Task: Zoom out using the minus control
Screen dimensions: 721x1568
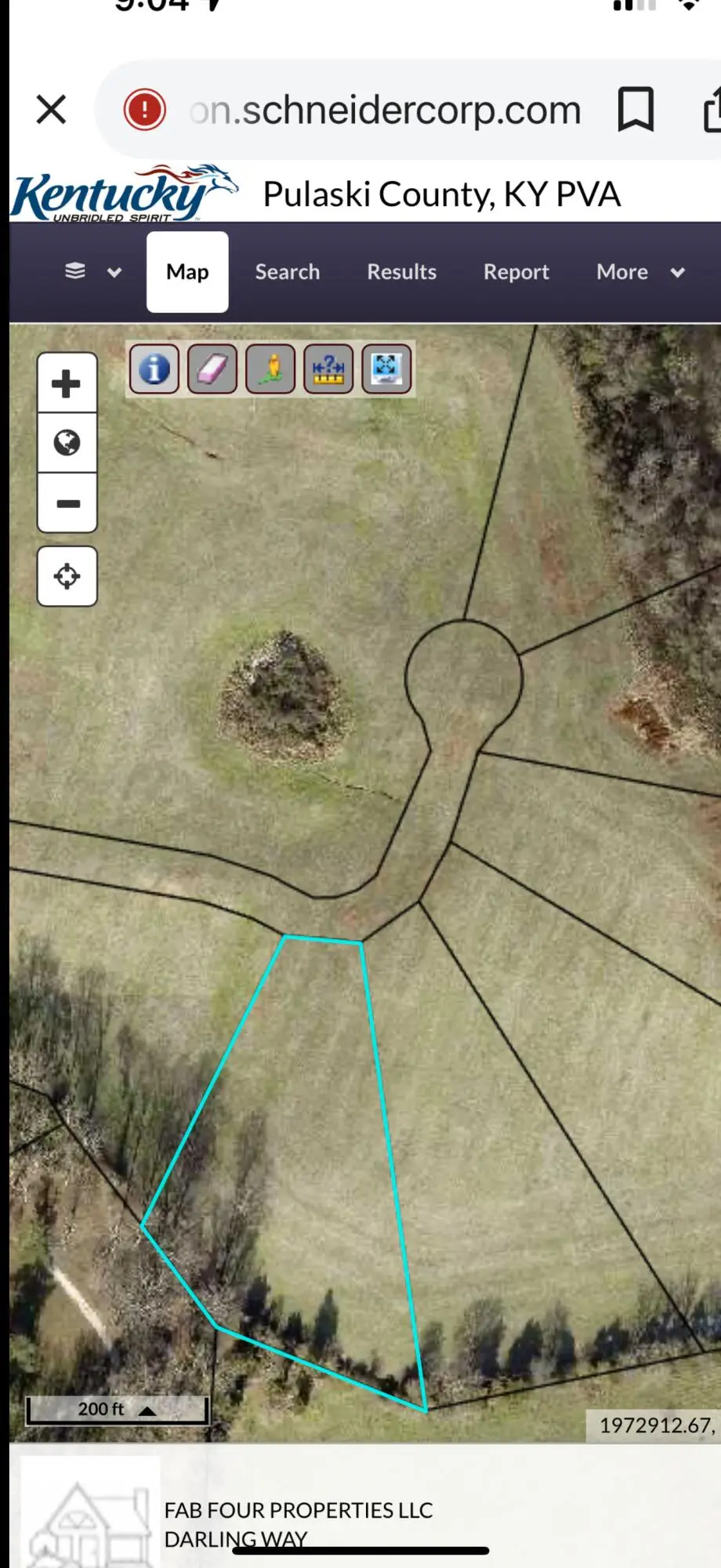Action: [67, 503]
